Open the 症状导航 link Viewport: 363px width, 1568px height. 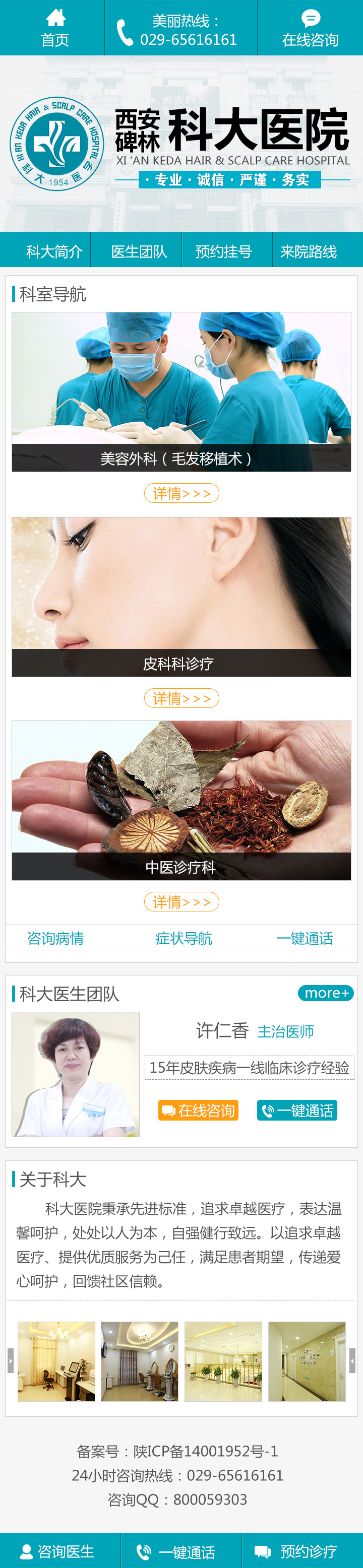pyautogui.click(x=184, y=938)
